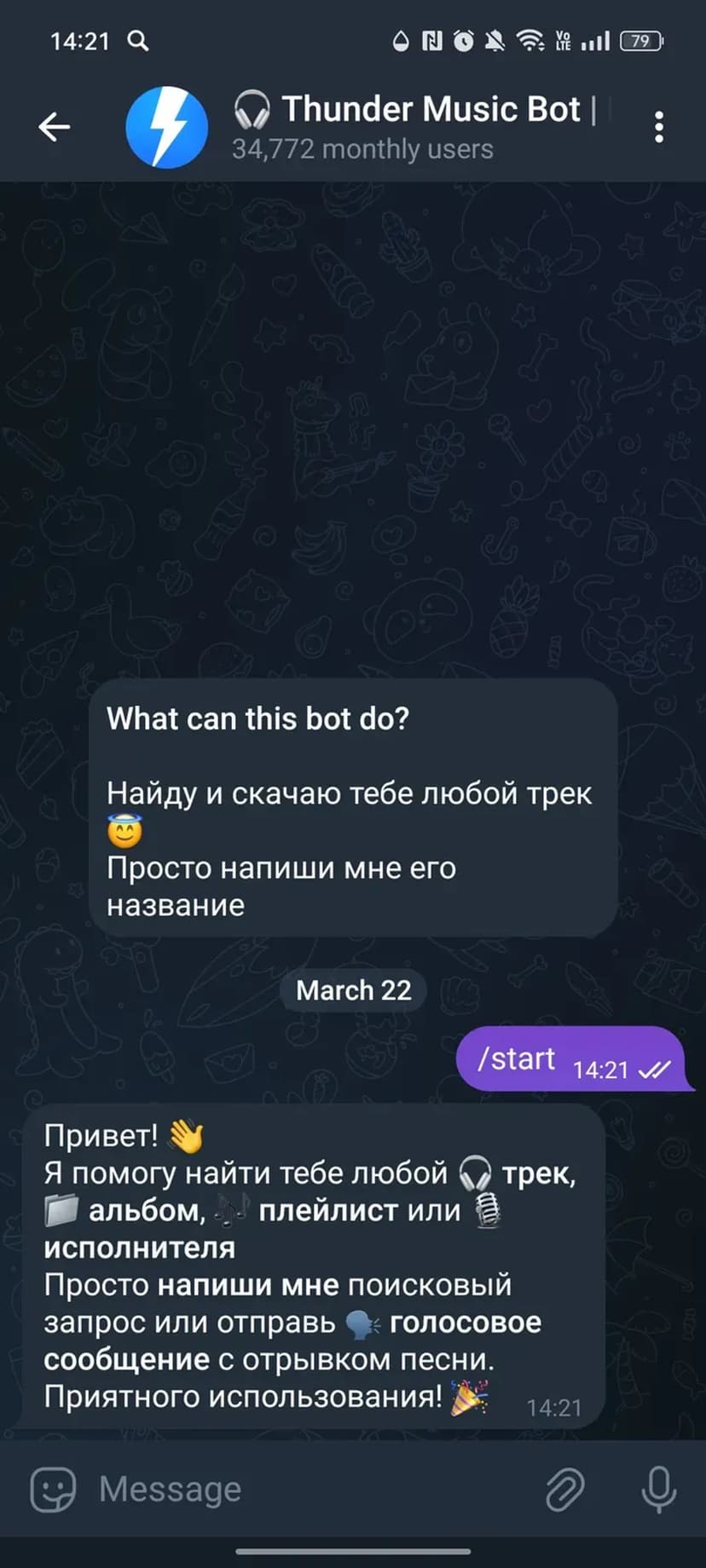Go back to the chat list
This screenshot has height=1568, width=706.
54,128
